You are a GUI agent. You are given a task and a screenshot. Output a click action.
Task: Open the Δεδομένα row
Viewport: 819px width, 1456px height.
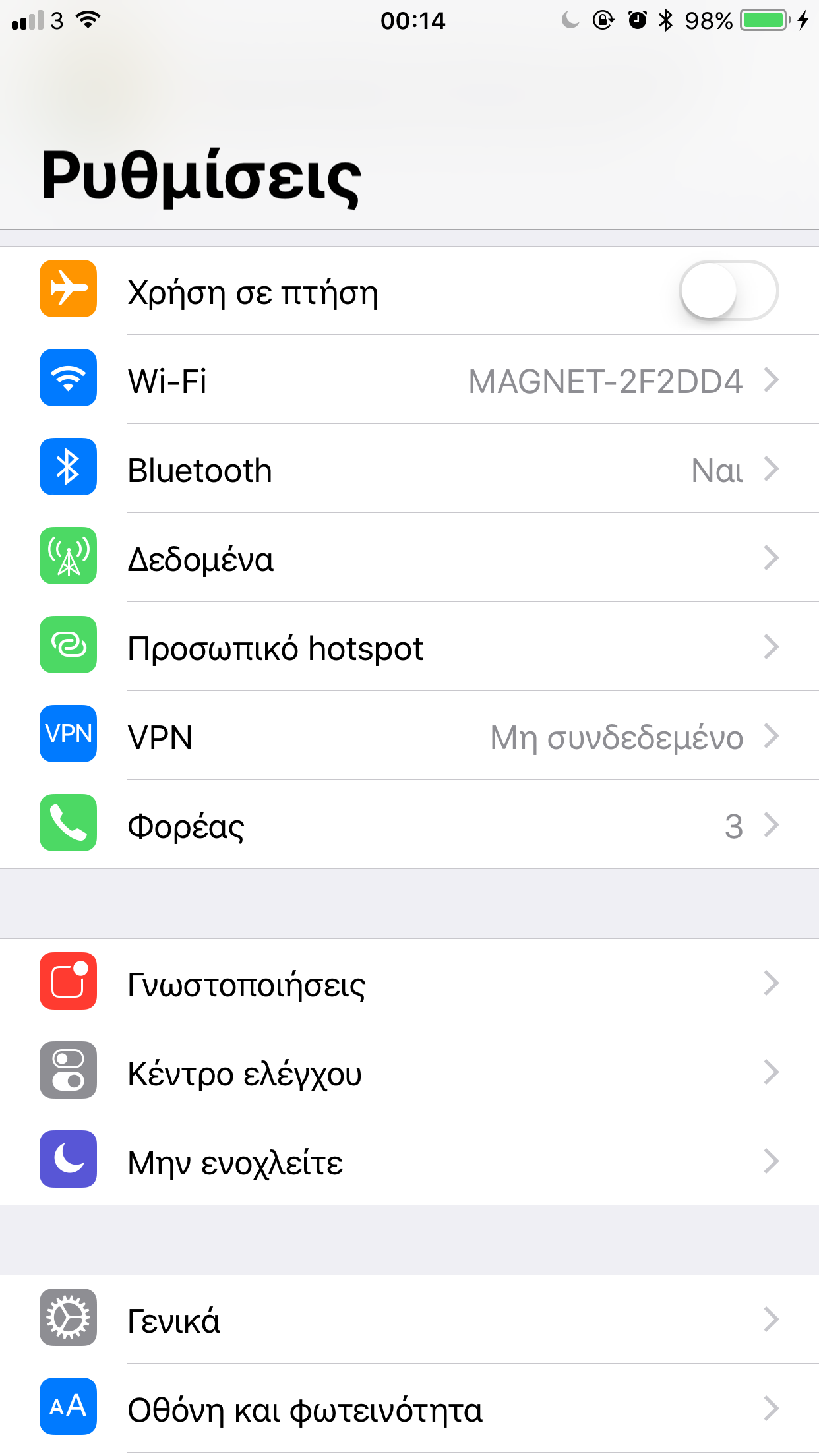coord(409,559)
